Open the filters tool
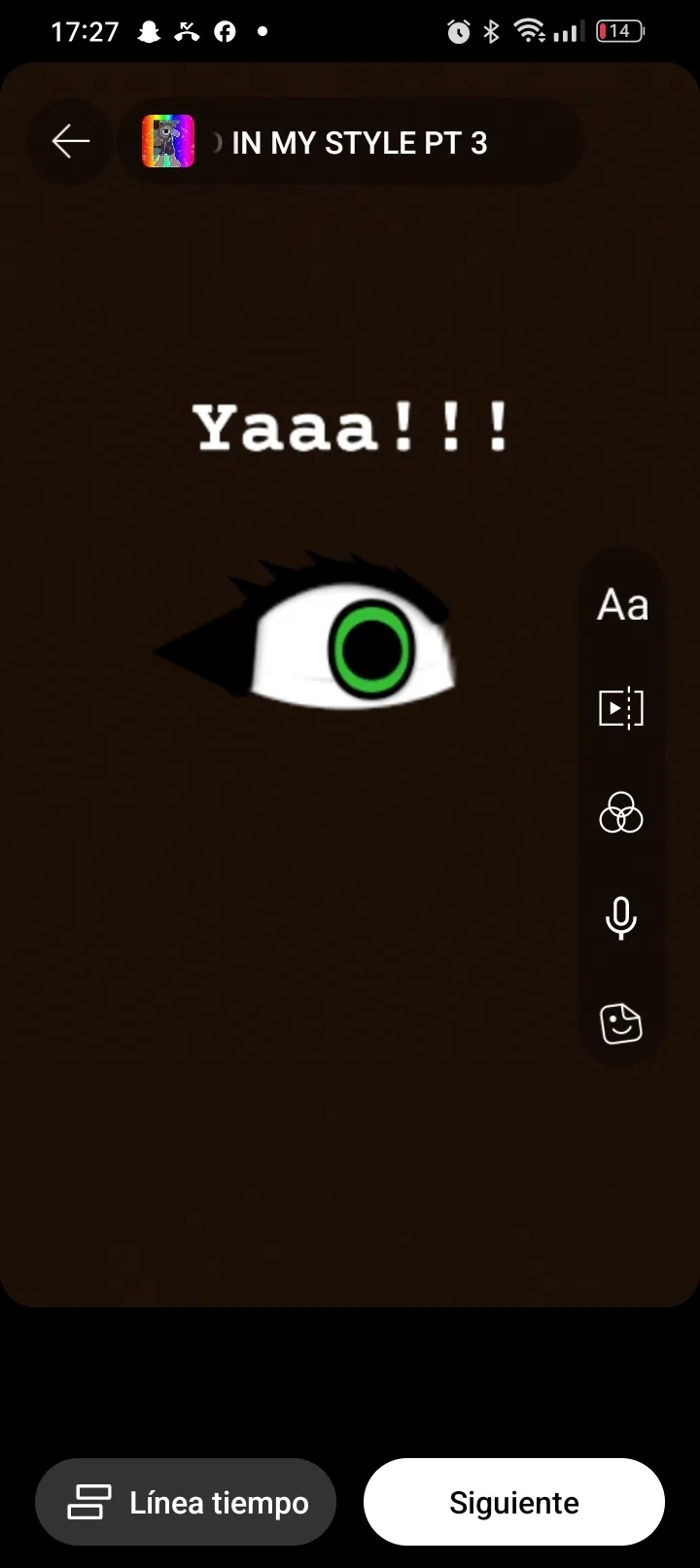This screenshot has height=1568, width=700. pyautogui.click(x=621, y=813)
